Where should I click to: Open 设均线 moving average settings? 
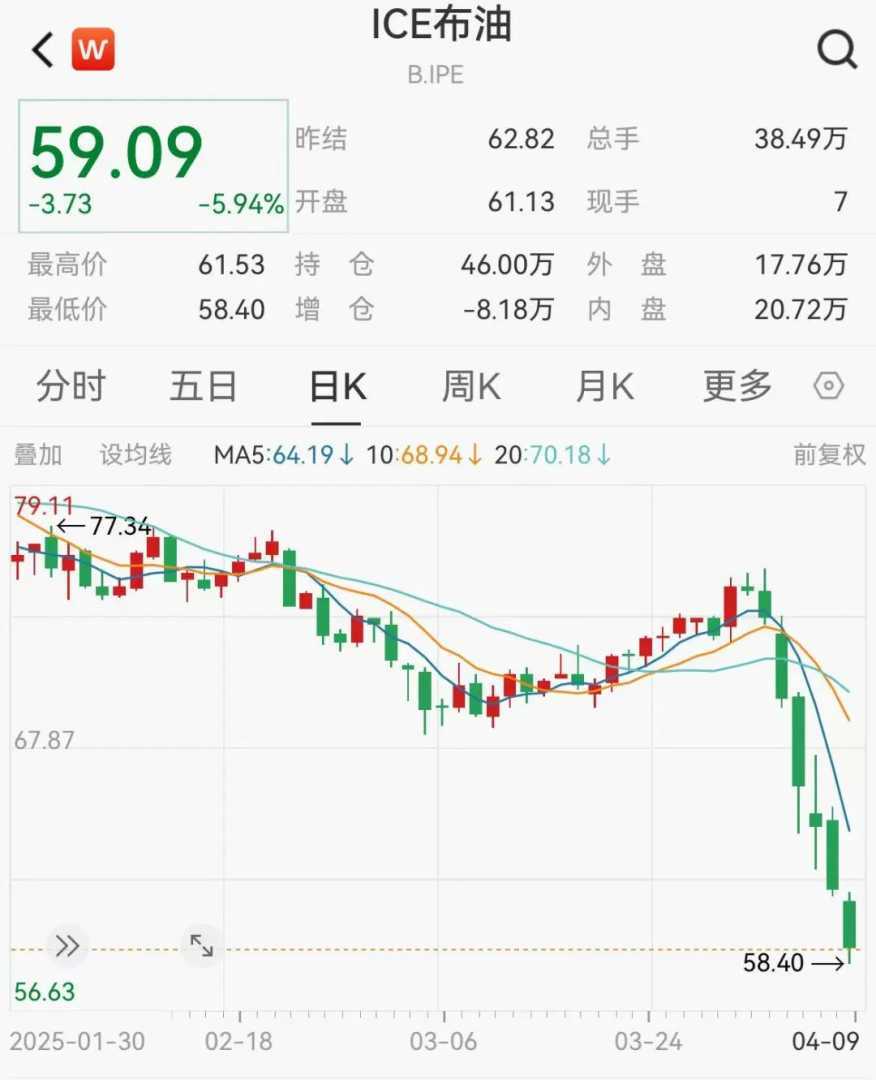point(135,455)
